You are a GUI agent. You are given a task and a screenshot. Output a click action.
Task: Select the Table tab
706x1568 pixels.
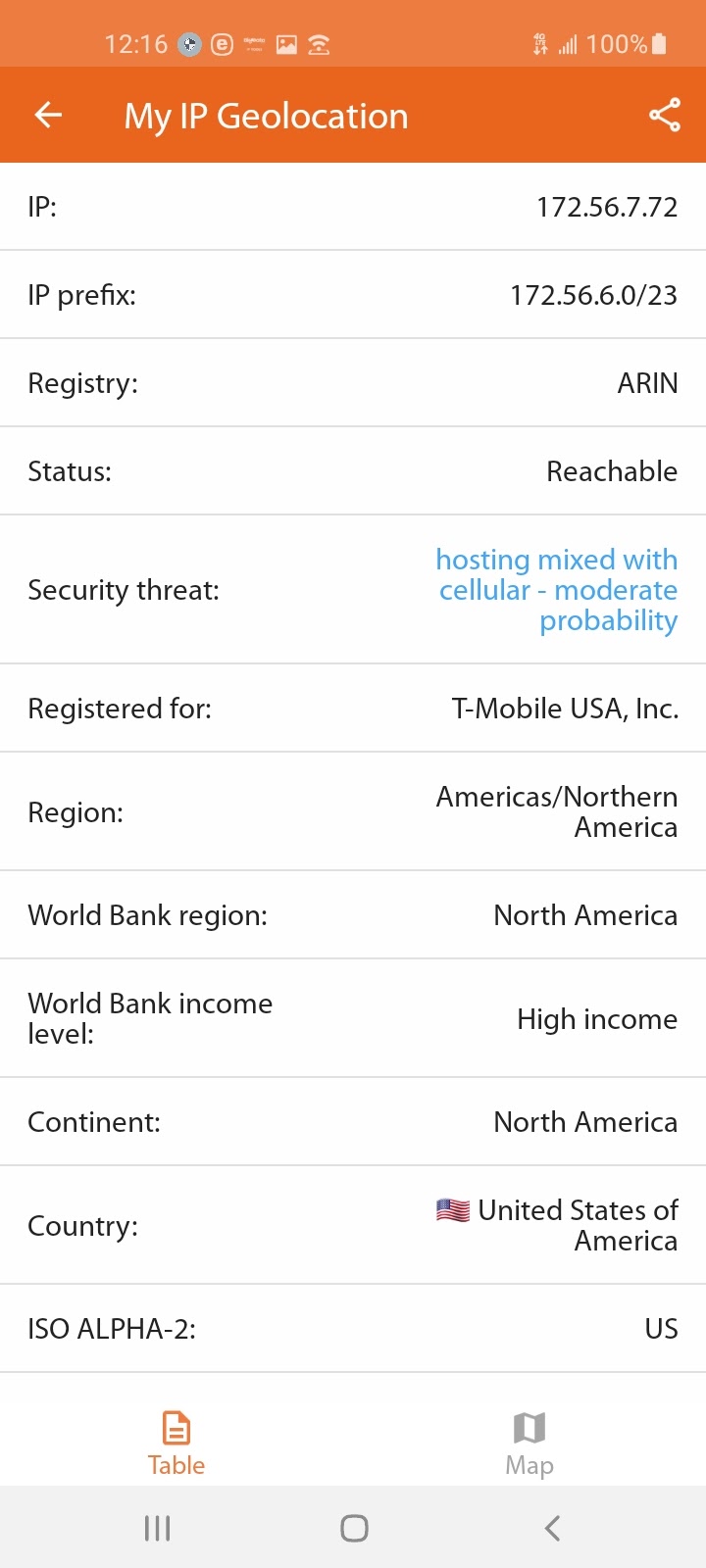[176, 1443]
